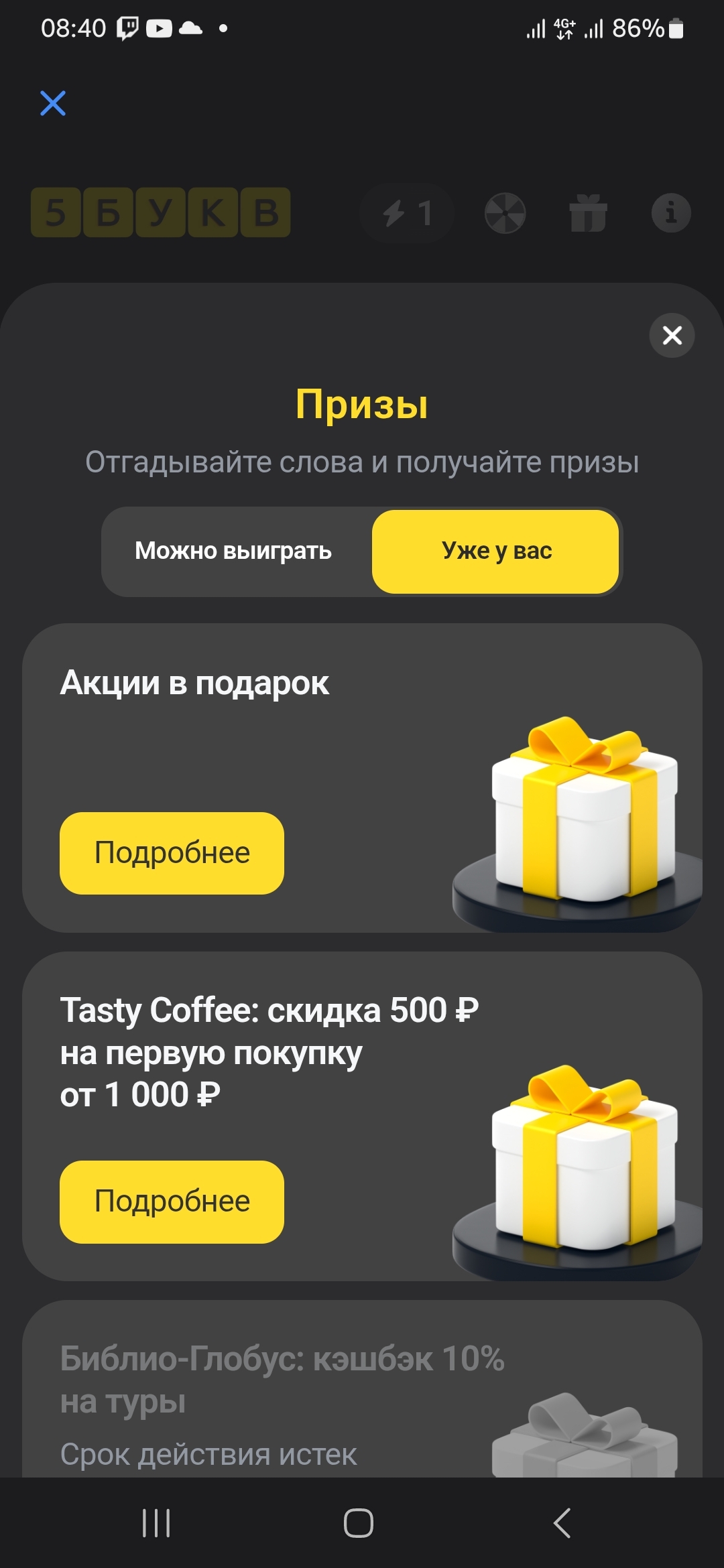Tap Подробнее under Tasty Coffee discount
The width and height of the screenshot is (724, 1568).
tap(172, 1201)
